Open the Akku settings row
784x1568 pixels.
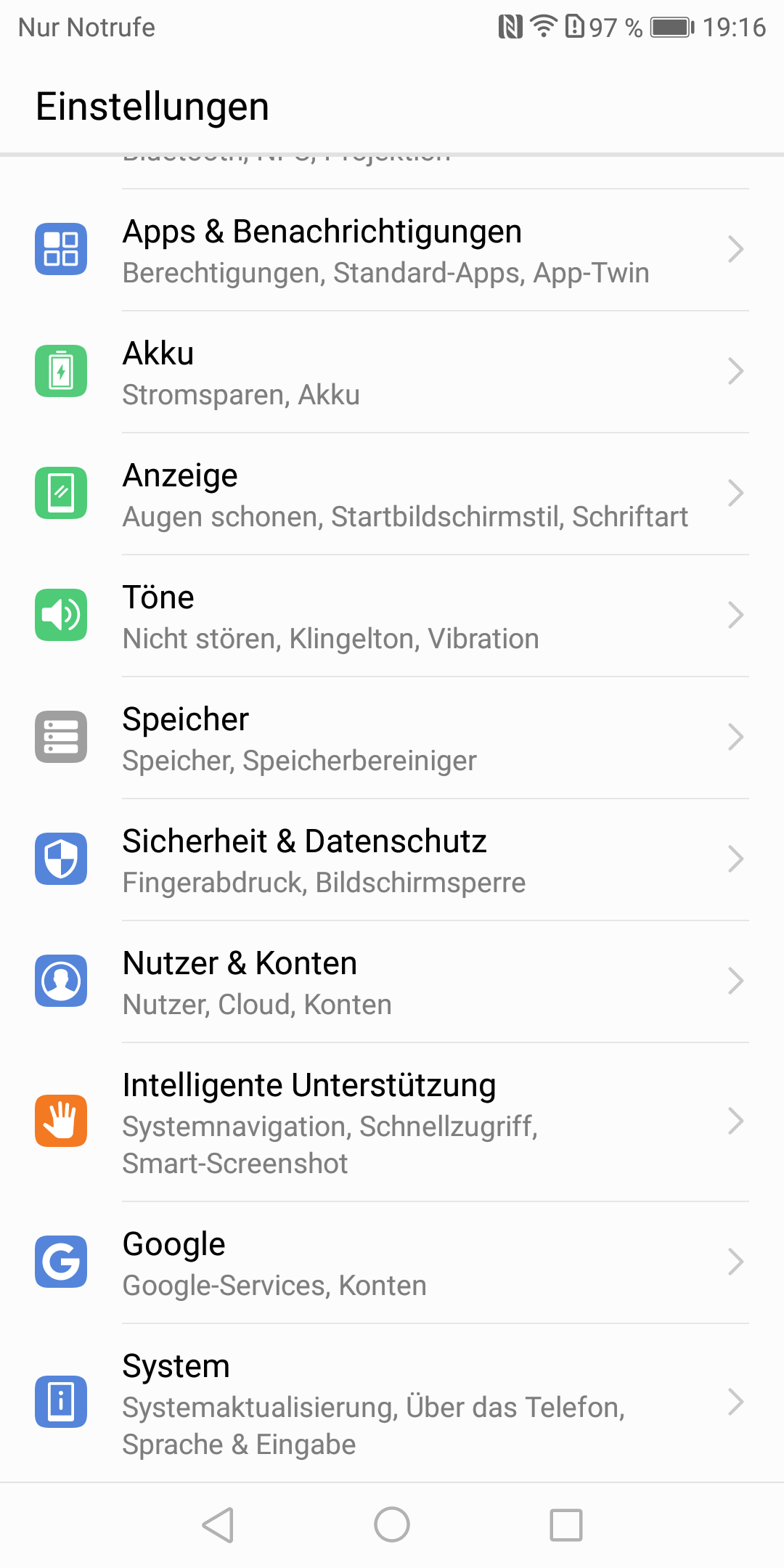click(x=392, y=372)
